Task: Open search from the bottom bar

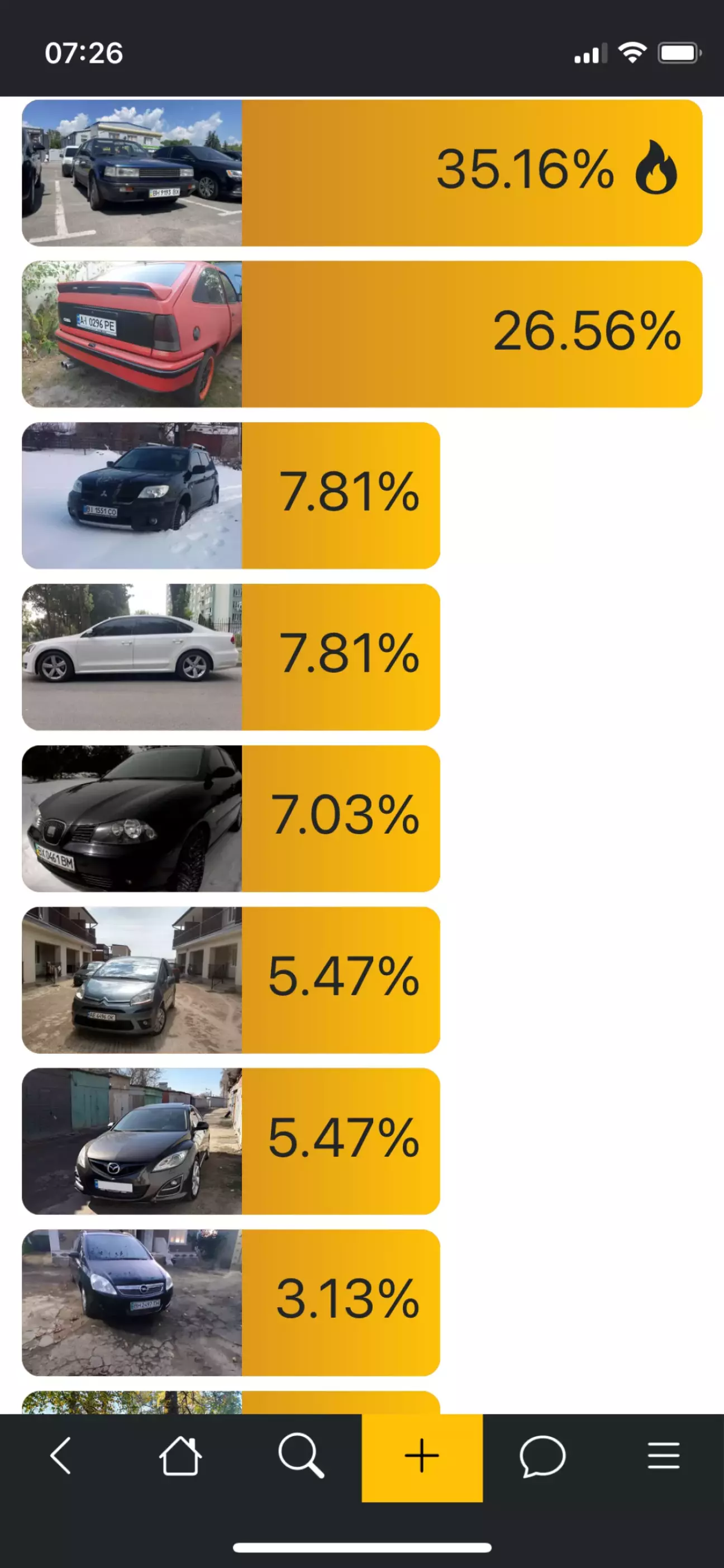Action: pyautogui.click(x=301, y=1456)
